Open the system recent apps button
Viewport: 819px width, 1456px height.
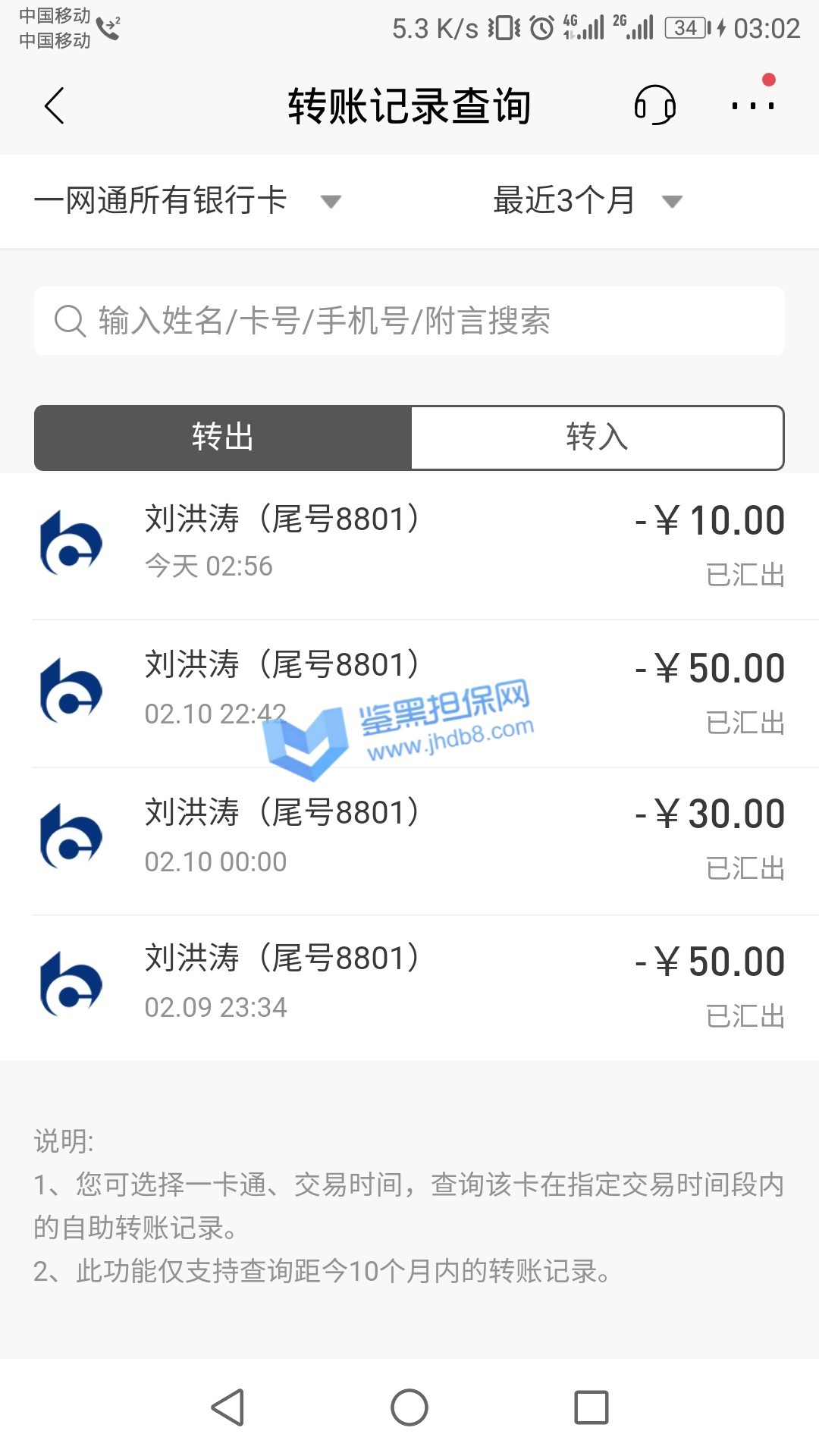(x=591, y=1407)
